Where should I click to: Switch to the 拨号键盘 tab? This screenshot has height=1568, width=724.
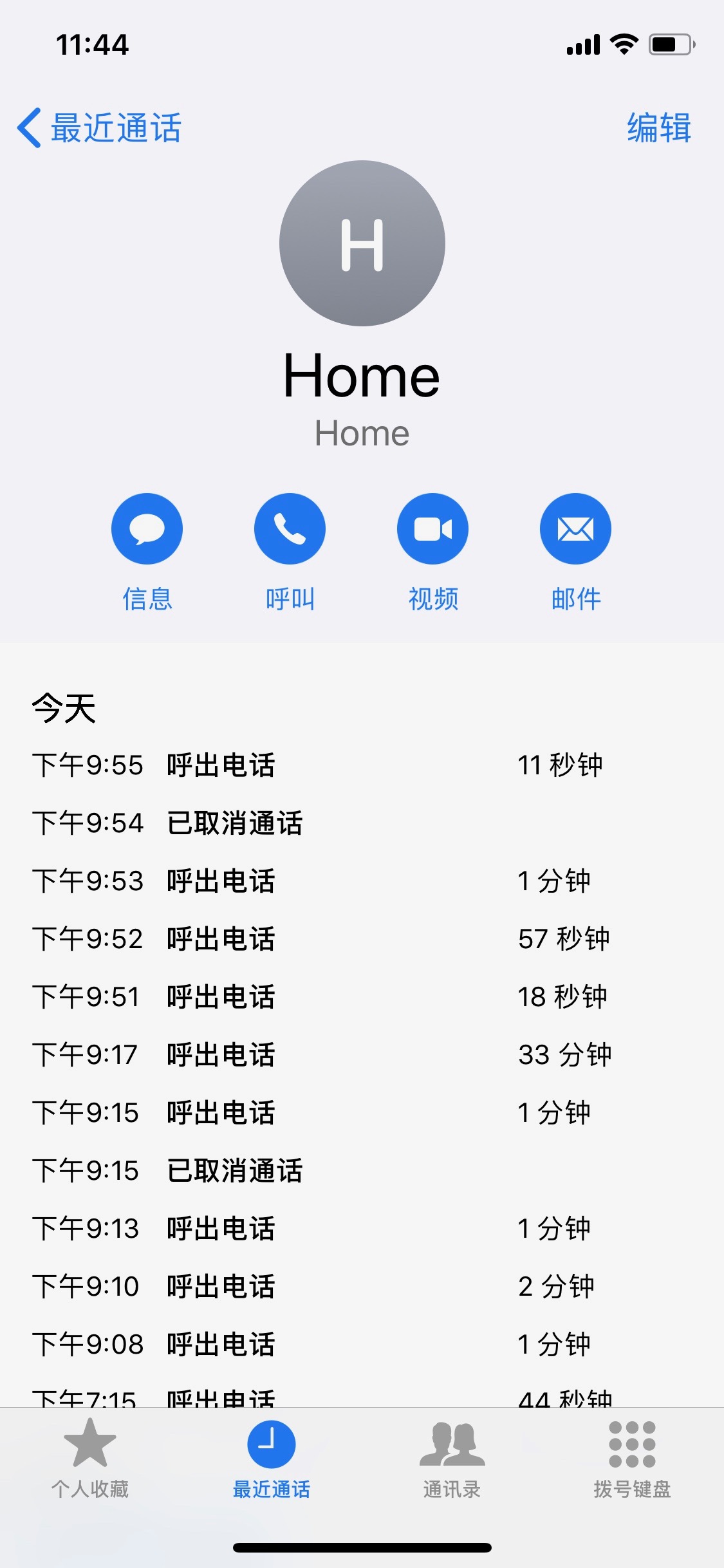pos(632,1459)
